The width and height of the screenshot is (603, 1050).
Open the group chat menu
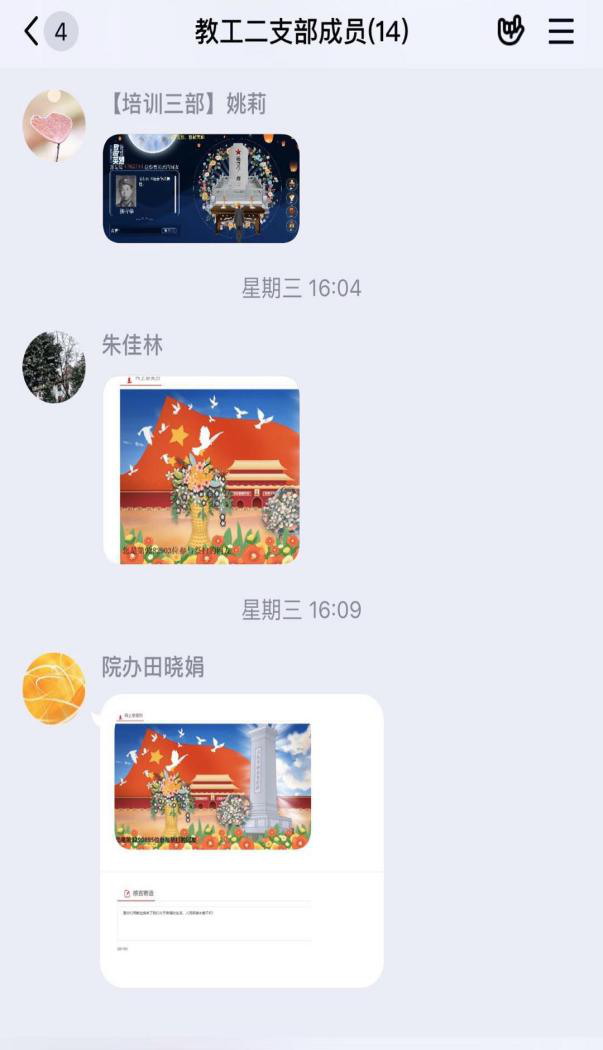(561, 32)
